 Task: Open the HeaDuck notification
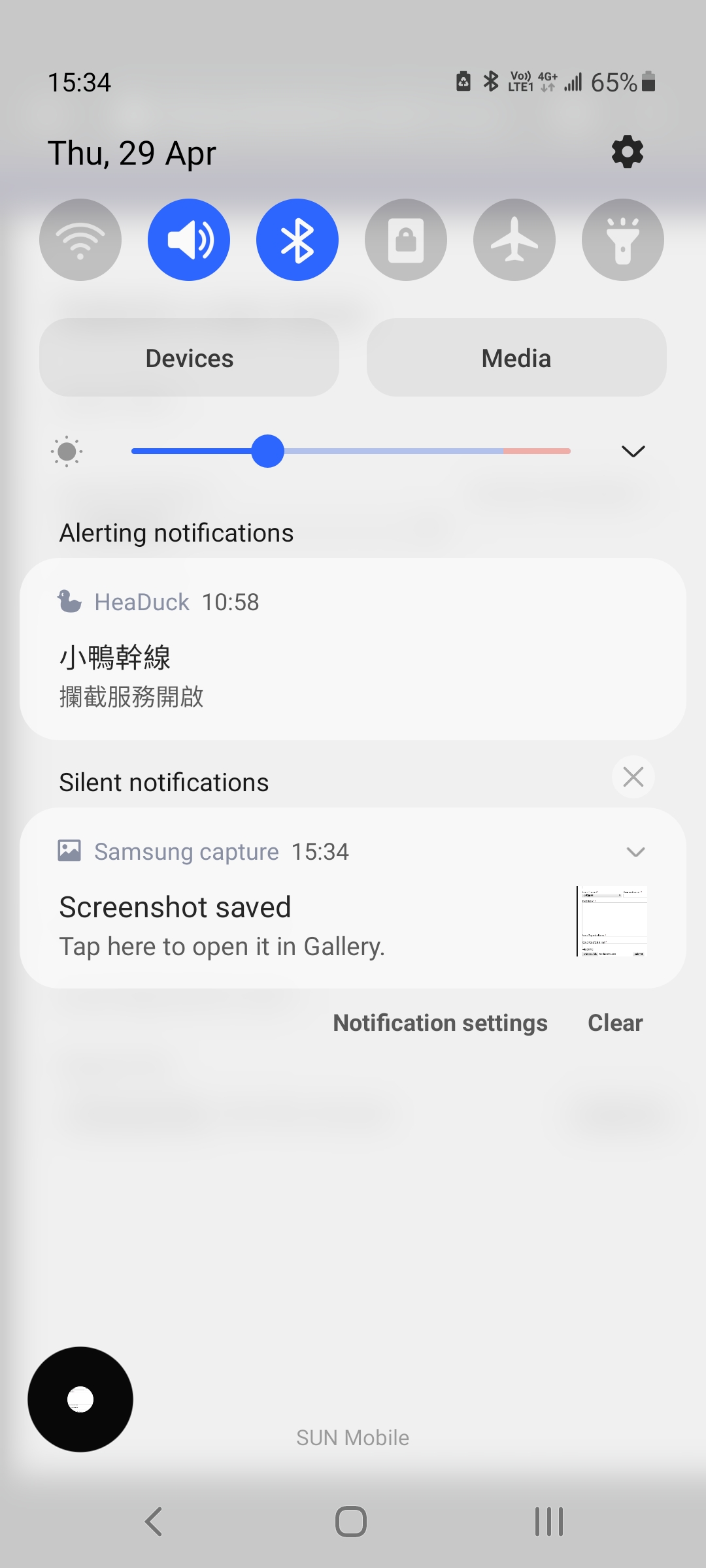pos(353,649)
